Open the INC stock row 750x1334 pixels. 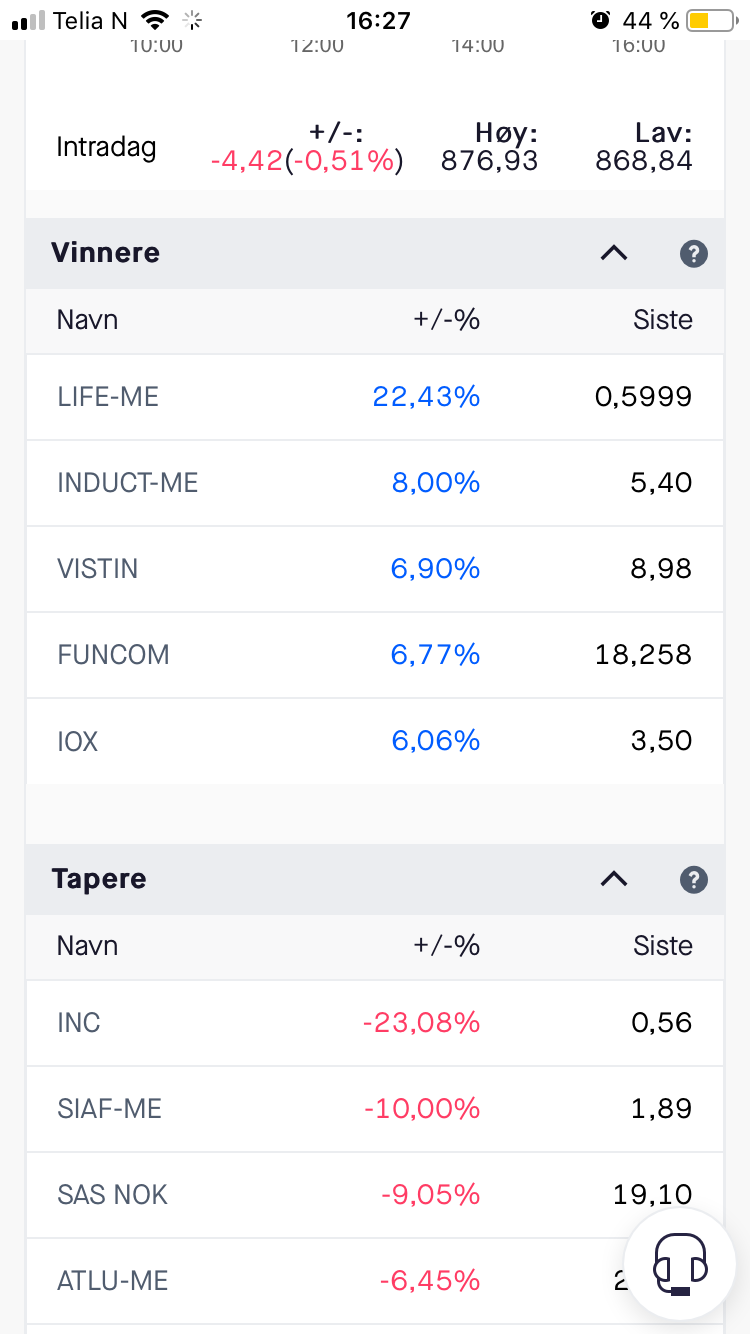coord(375,1023)
